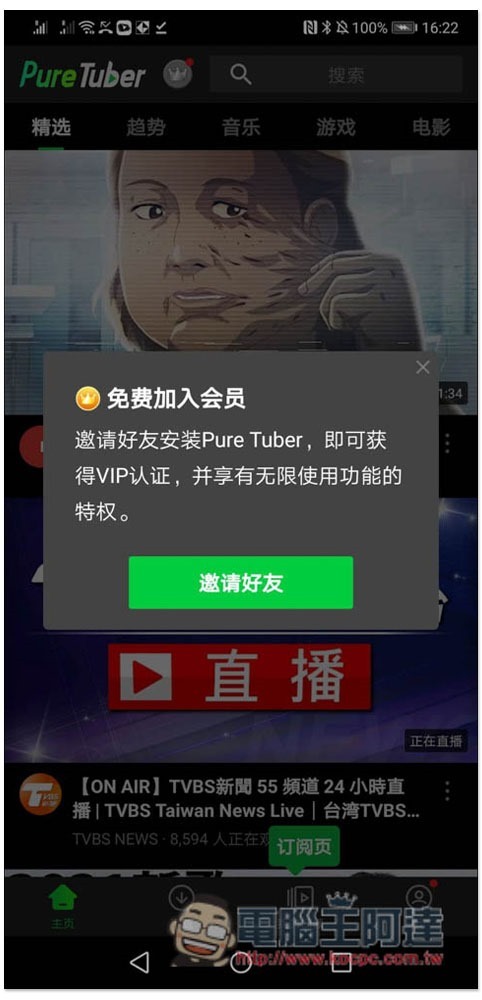The height and width of the screenshot is (1000, 482).
Task: Switch to the 游戏 tab
Action: coord(335,128)
